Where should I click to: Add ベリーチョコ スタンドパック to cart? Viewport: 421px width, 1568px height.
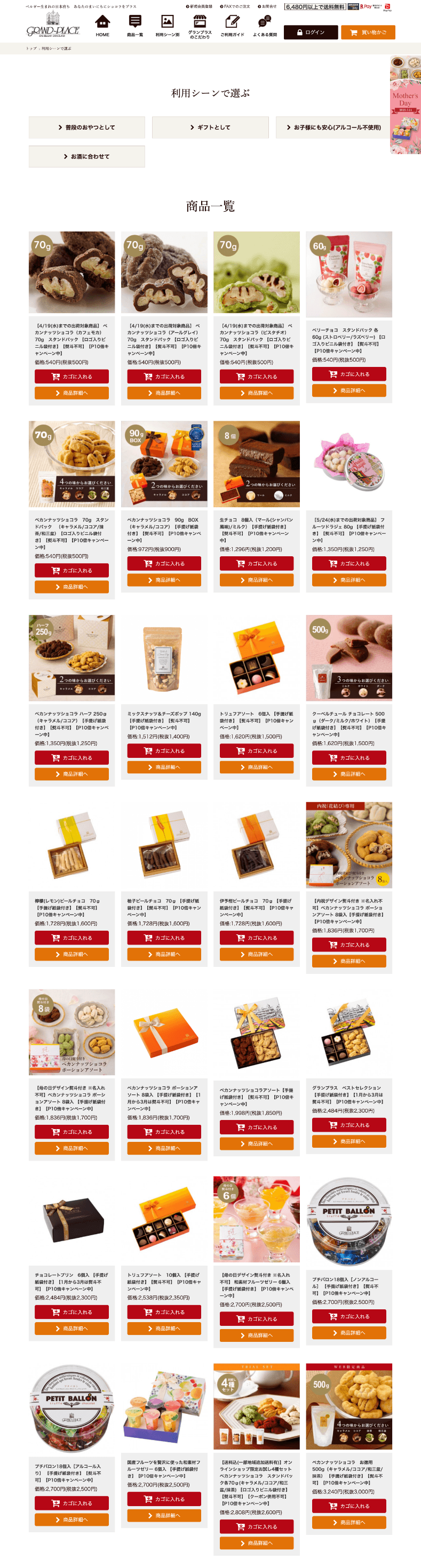348,374
